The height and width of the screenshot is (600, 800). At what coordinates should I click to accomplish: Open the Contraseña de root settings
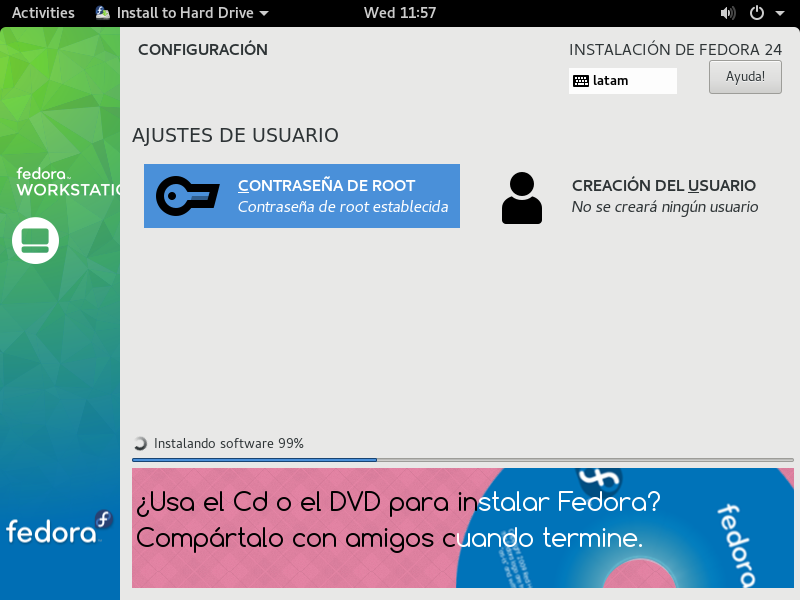(302, 196)
